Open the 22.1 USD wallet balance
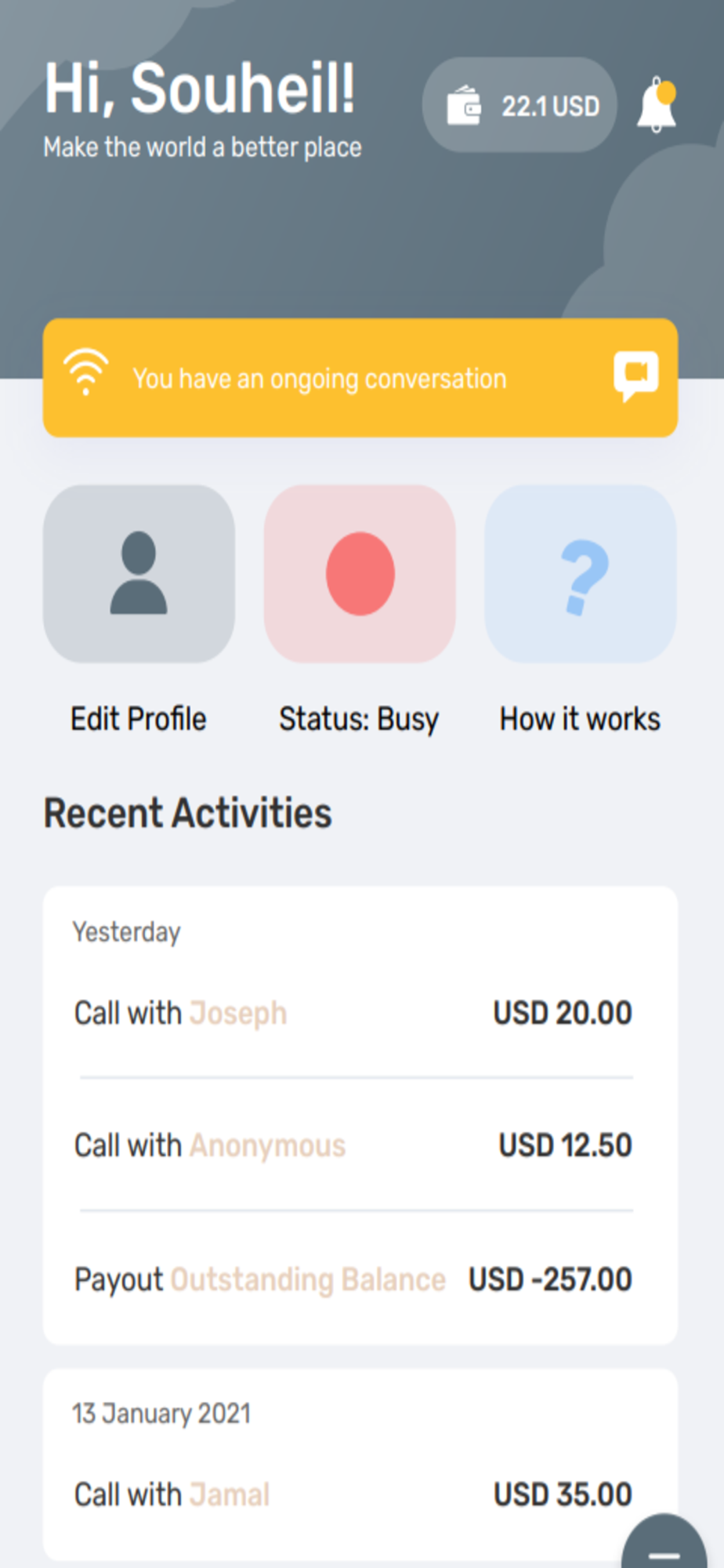 pos(519,105)
